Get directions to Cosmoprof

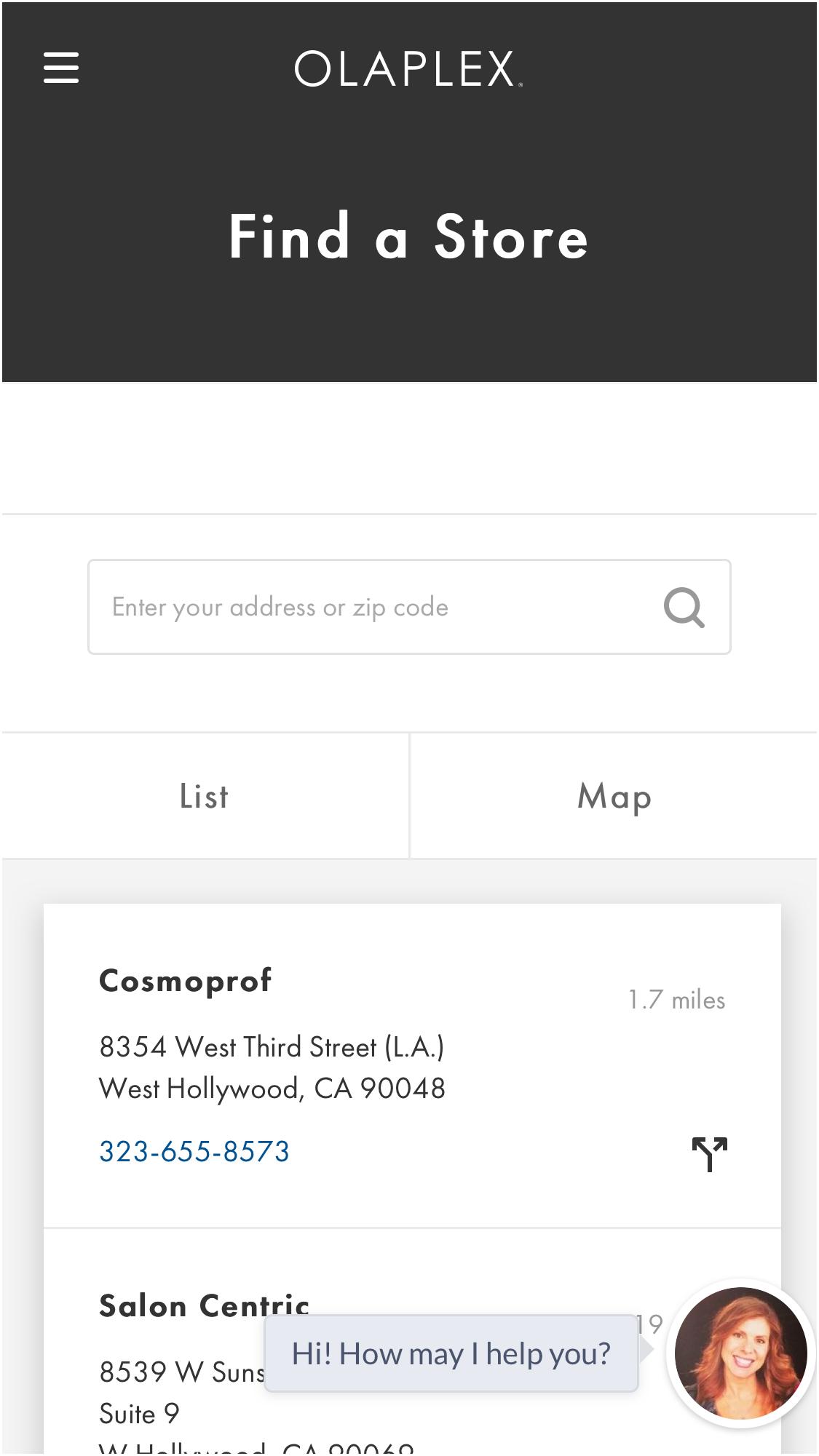point(709,1154)
